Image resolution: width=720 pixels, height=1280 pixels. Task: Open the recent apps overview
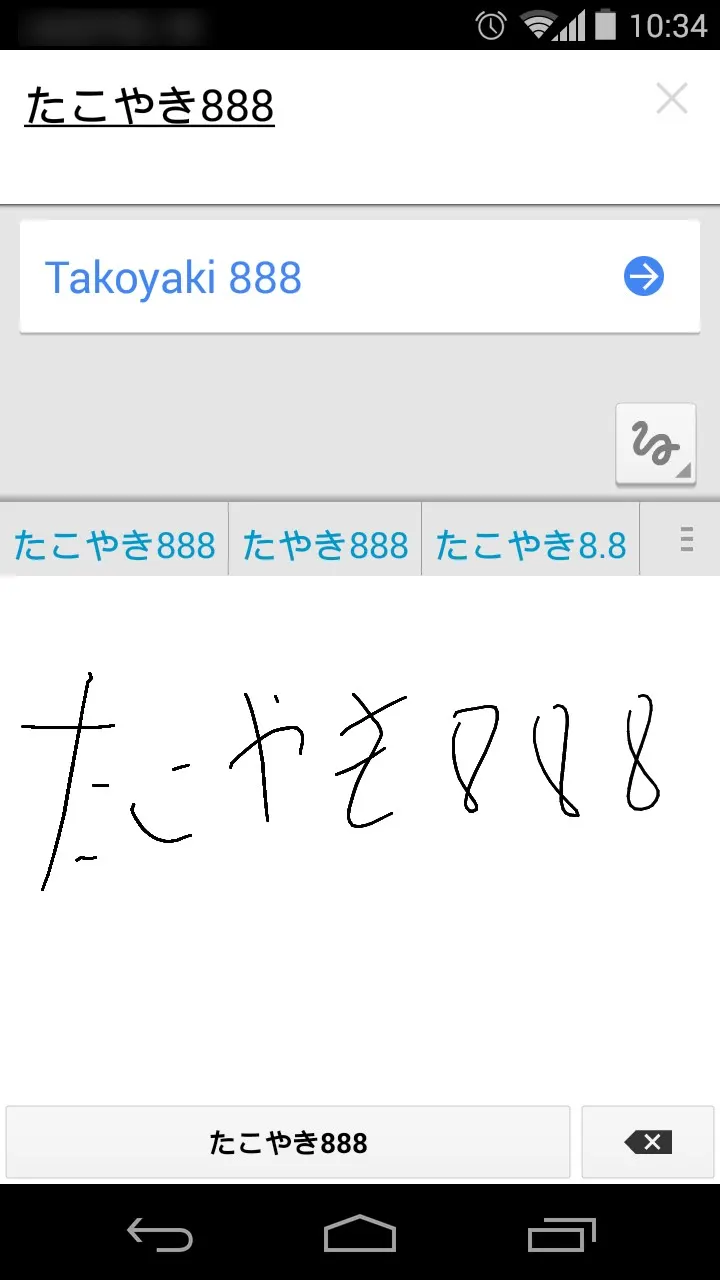coord(561,1235)
